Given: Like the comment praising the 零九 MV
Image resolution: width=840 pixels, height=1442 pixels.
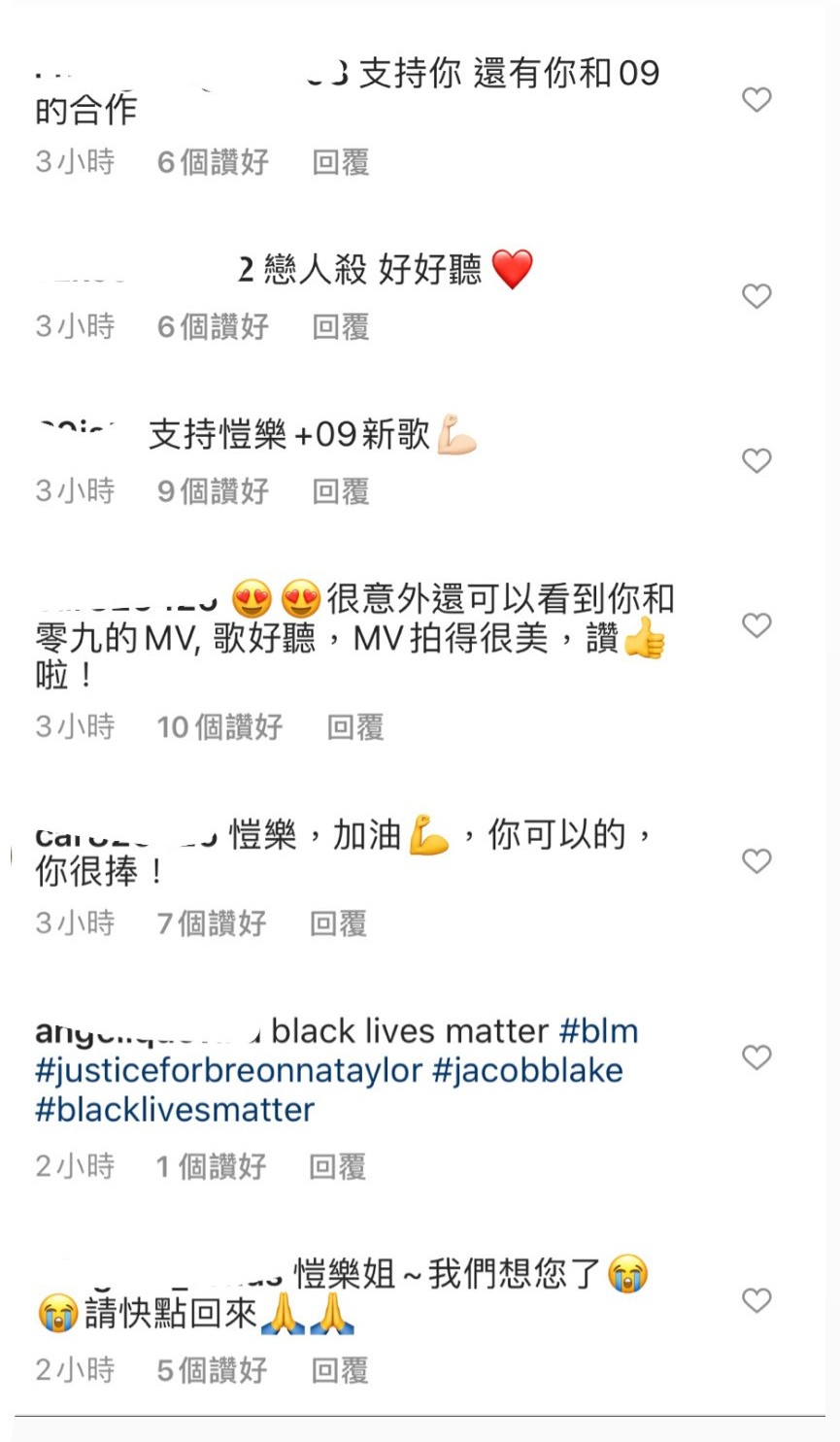Looking at the screenshot, I should 756,625.
